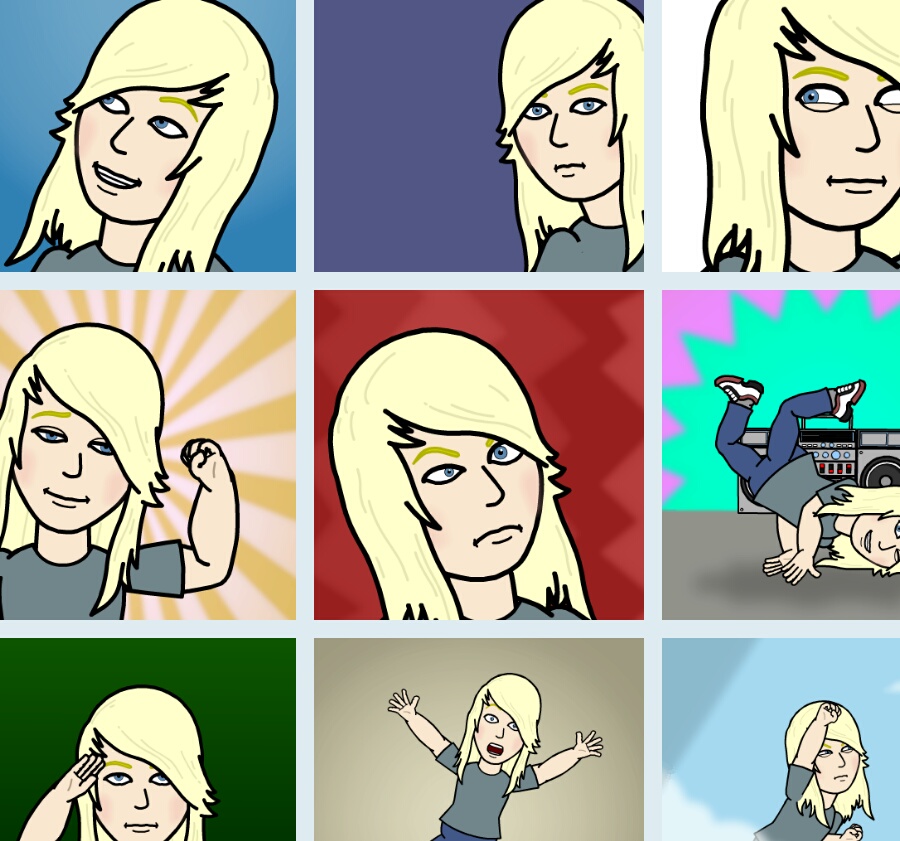Choose the frowning sticker on red background
The height and width of the screenshot is (841, 900).
point(478,455)
